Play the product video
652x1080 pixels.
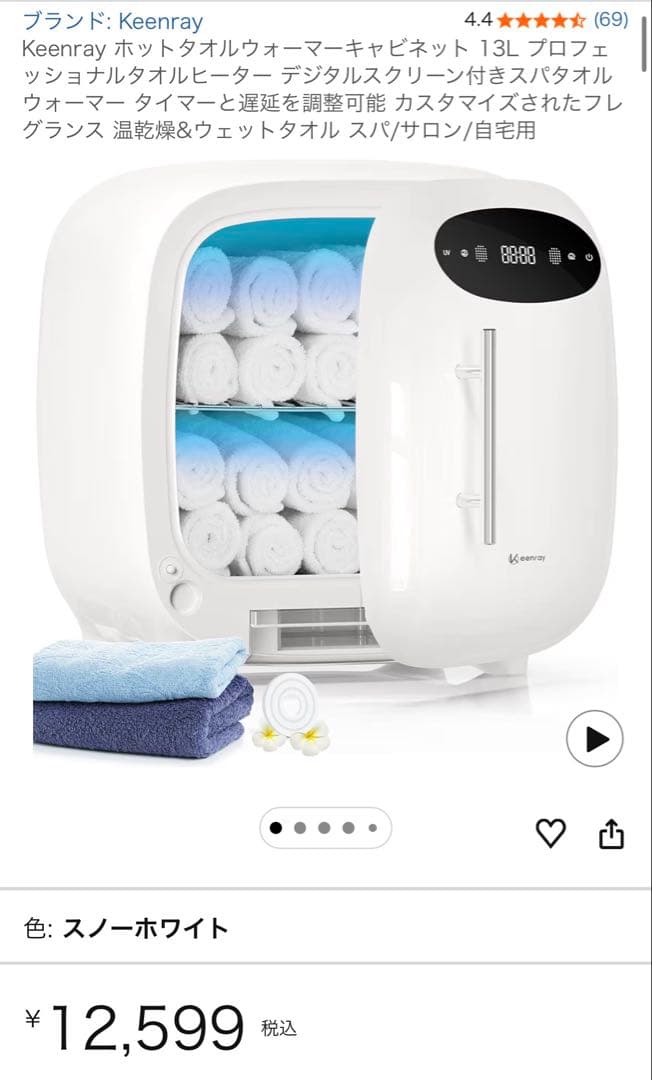coord(594,739)
